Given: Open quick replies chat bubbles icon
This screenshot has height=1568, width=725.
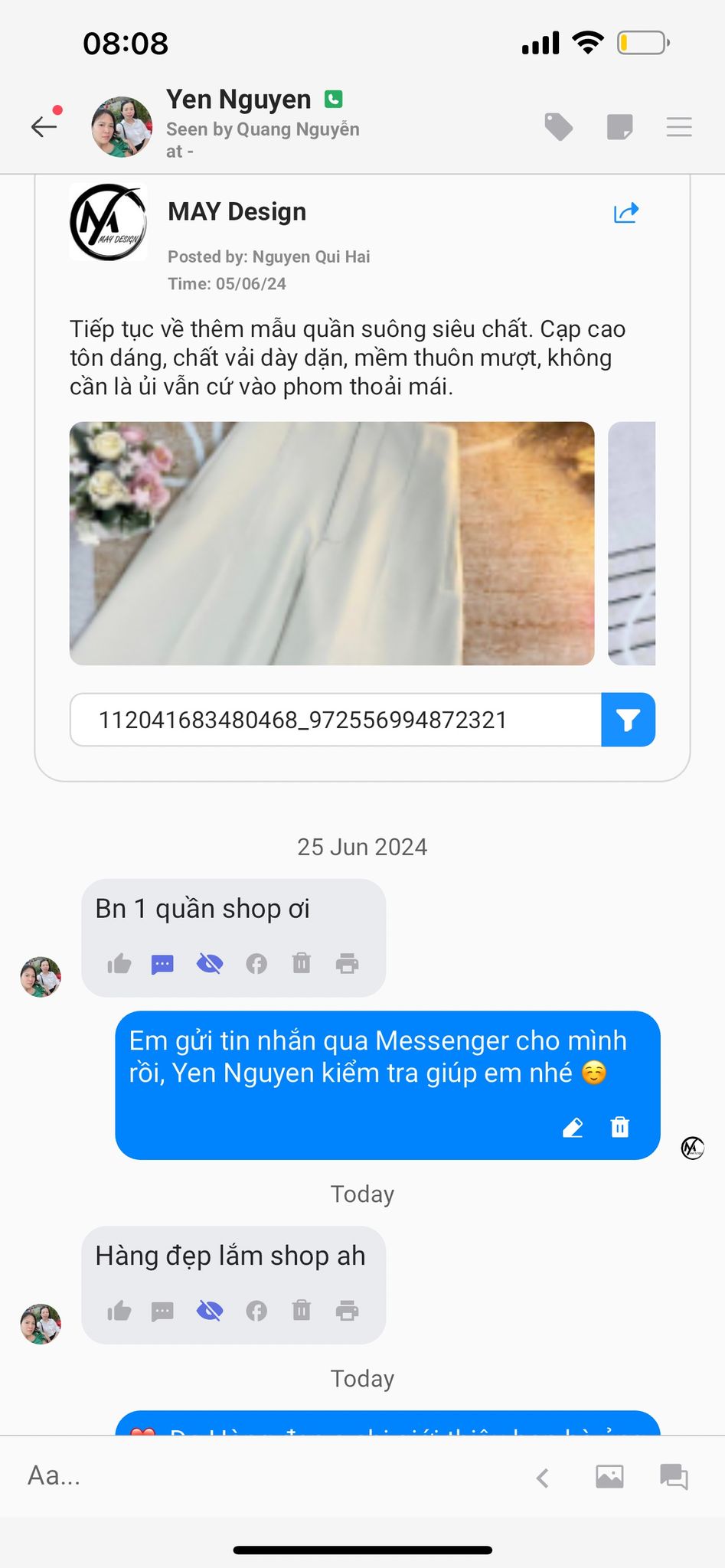Looking at the screenshot, I should pos(674,1476).
